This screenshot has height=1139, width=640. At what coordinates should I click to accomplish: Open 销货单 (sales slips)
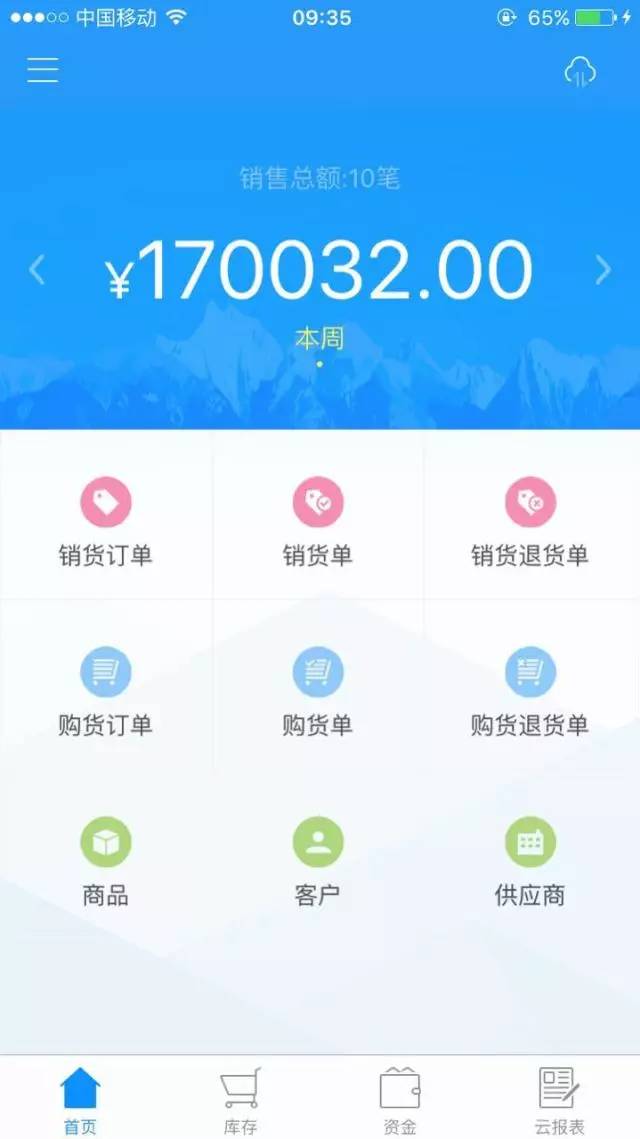click(x=318, y=522)
